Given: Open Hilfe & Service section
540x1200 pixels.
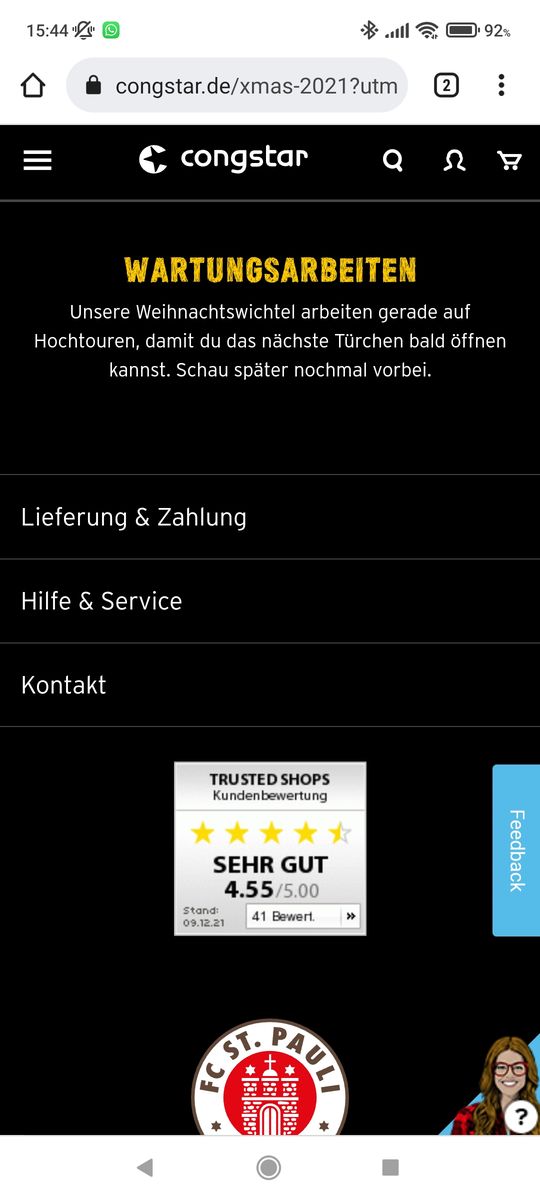Looking at the screenshot, I should click(x=270, y=601).
